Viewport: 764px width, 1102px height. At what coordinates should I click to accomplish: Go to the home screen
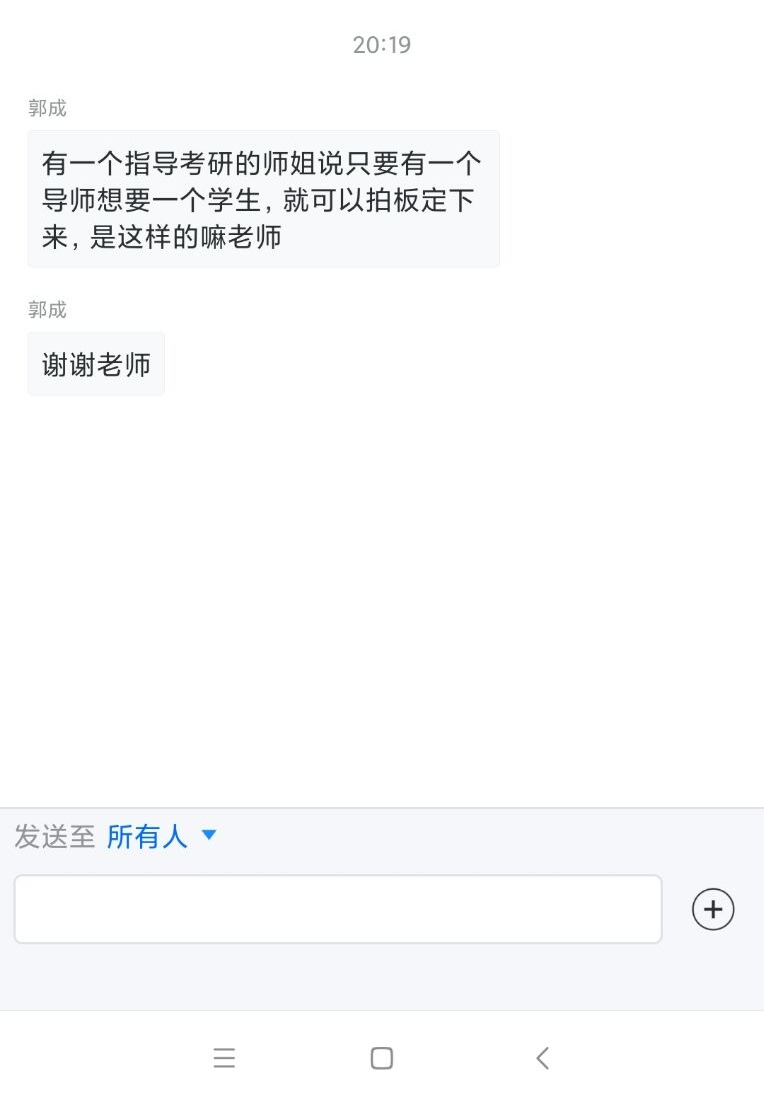381,1058
